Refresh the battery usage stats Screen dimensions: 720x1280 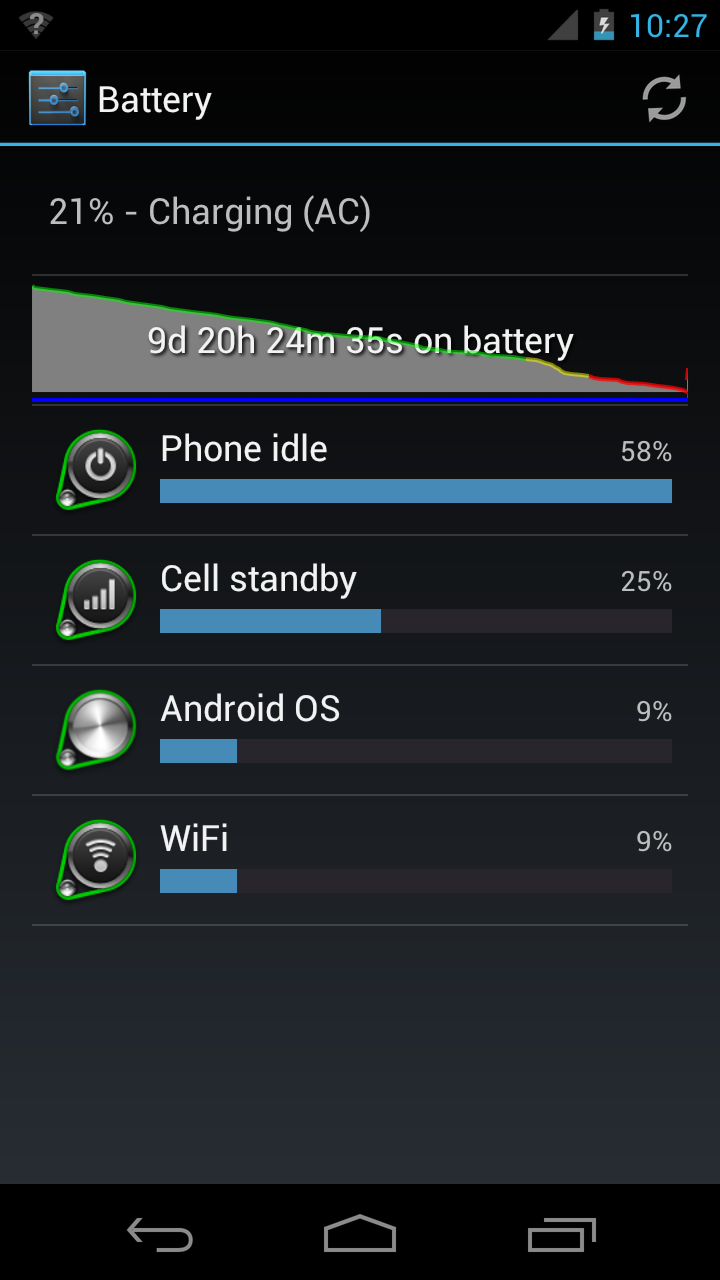pos(664,99)
